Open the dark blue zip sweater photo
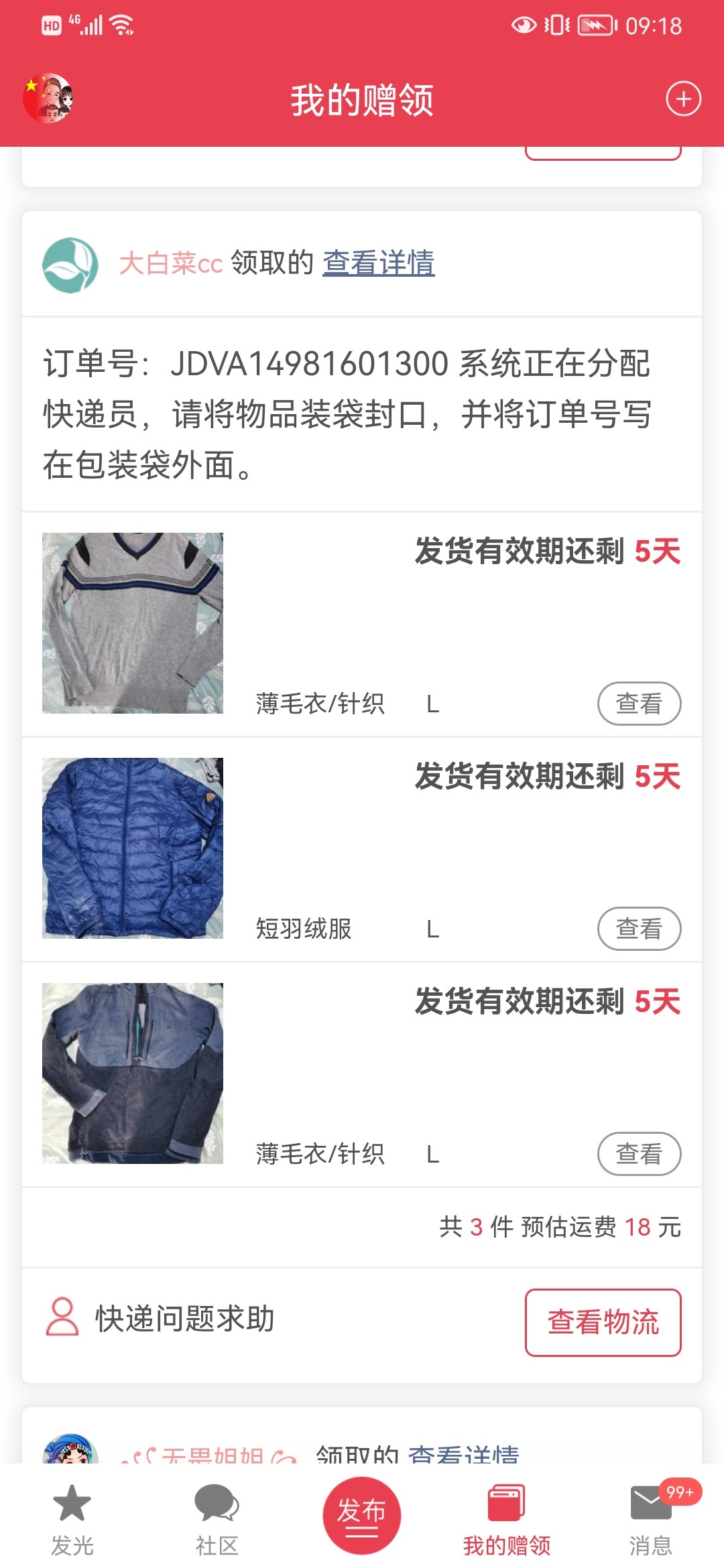This screenshot has height=1568, width=724. pos(133,1073)
